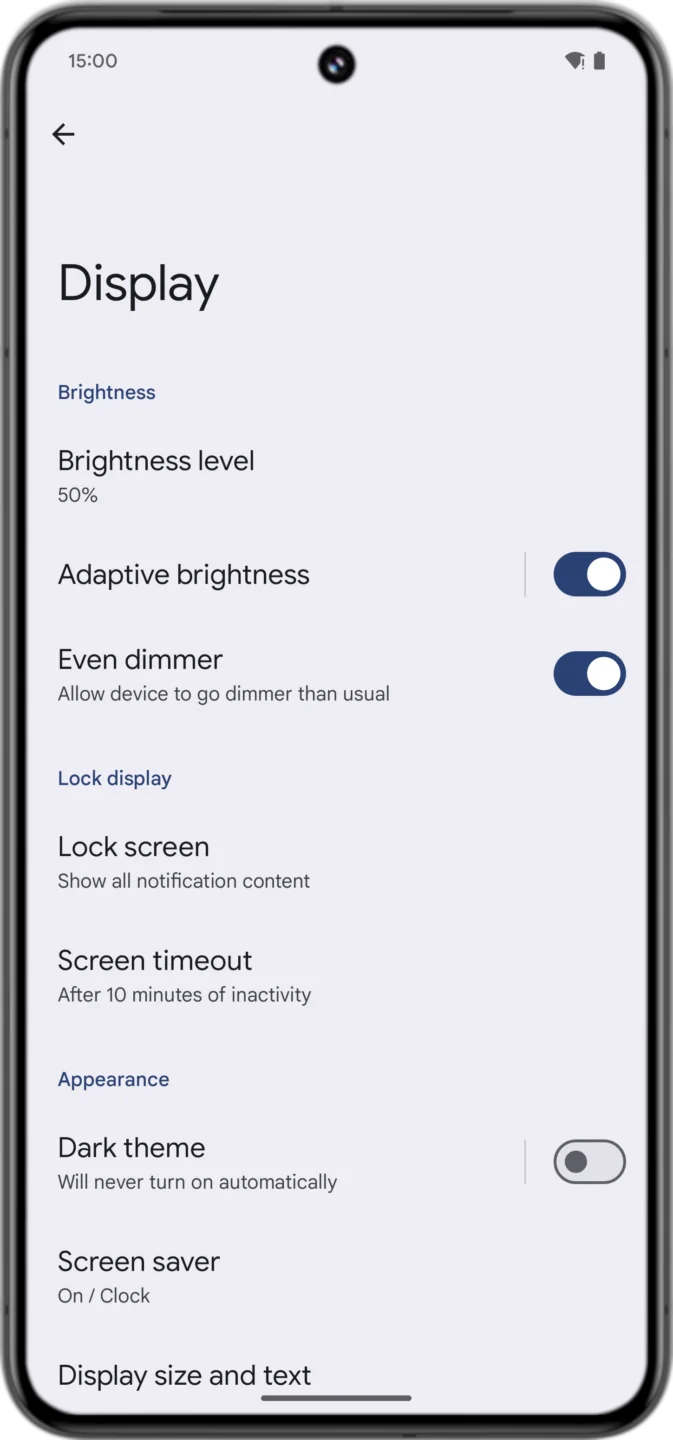
Task: Open Brightness level setting
Action: pos(336,475)
